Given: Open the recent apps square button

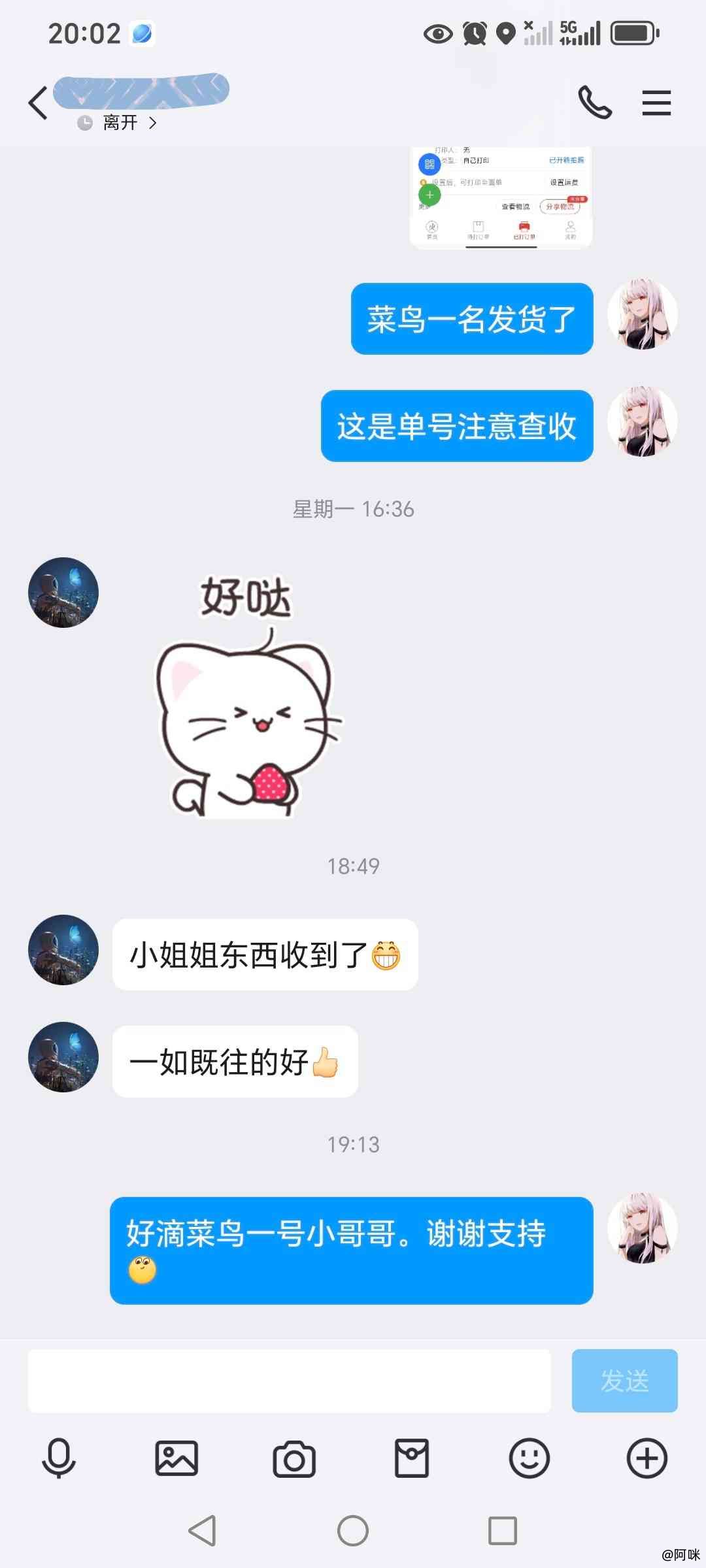Looking at the screenshot, I should (x=503, y=1531).
